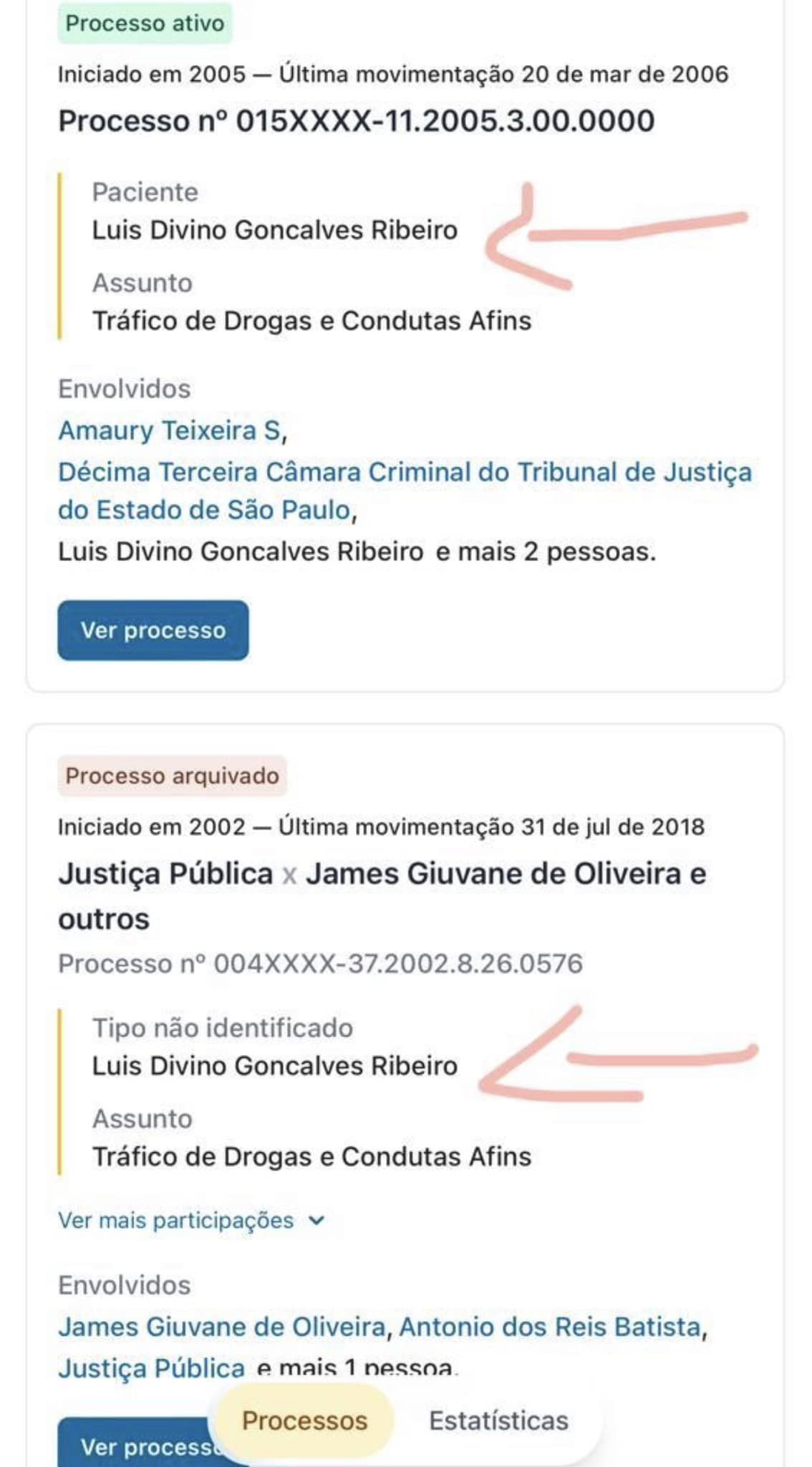View the archived case 004XXXX-37.2002 via Ver processo

pos(136,1446)
